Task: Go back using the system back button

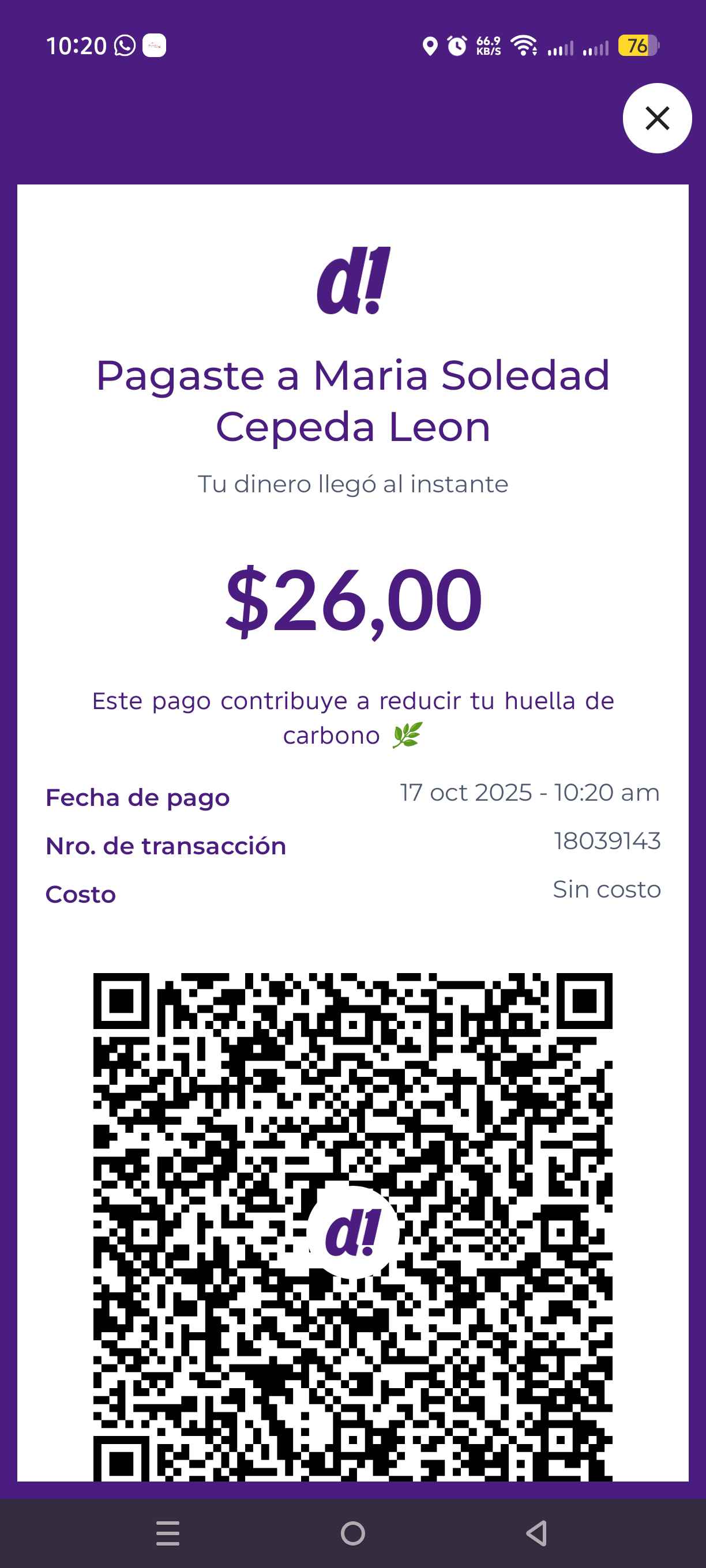Action: click(536, 1533)
